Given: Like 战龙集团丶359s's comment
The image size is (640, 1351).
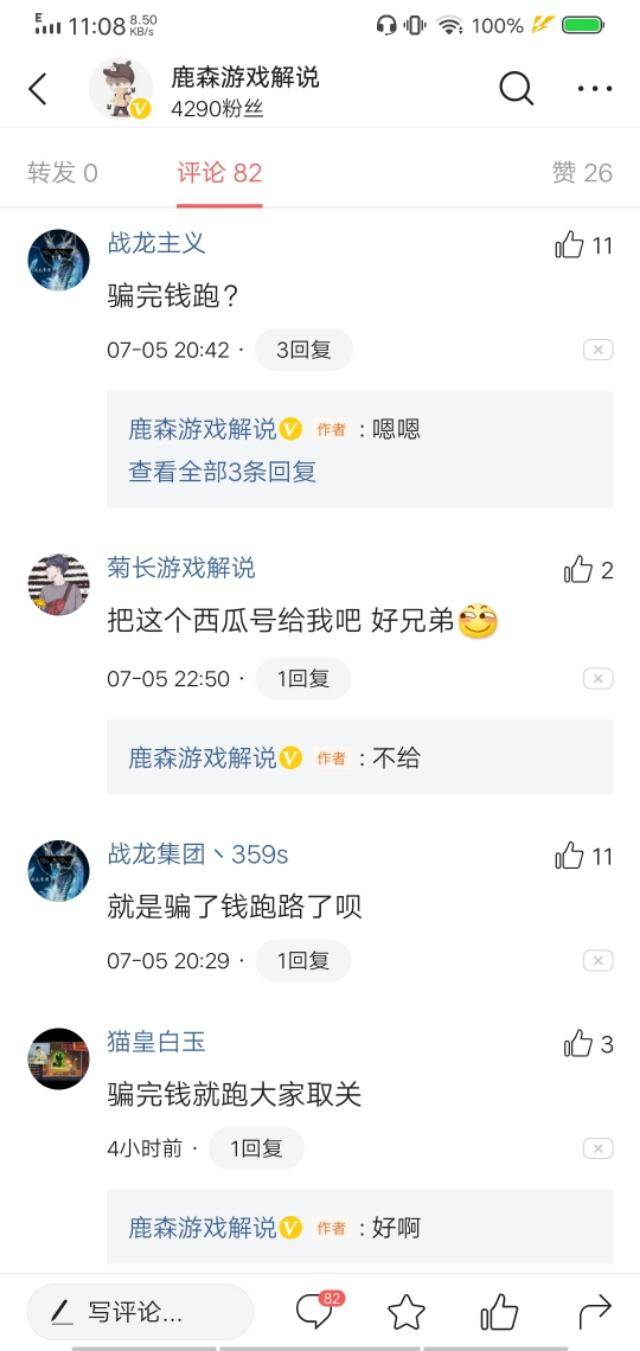Looking at the screenshot, I should tap(570, 857).
